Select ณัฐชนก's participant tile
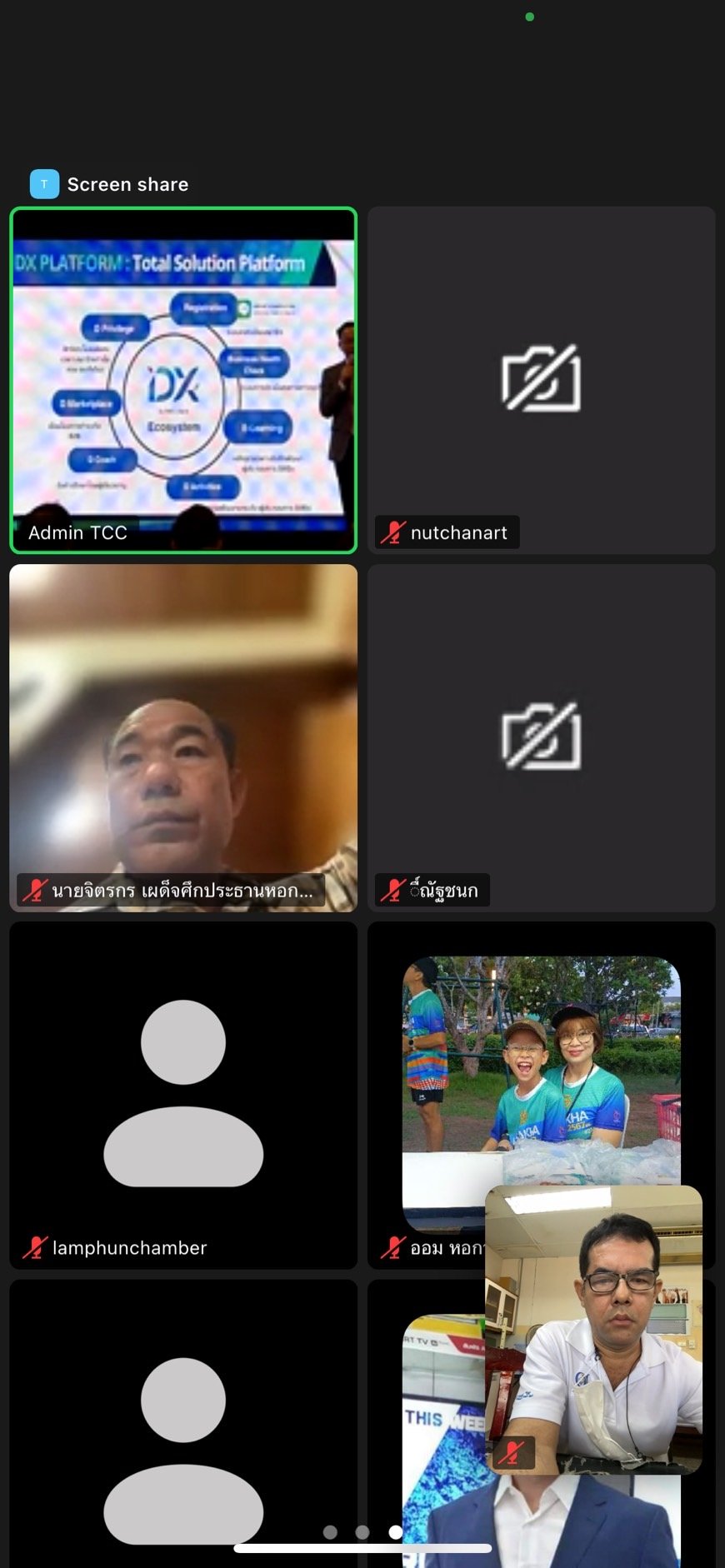Screen dimensions: 725x1568 (542, 737)
